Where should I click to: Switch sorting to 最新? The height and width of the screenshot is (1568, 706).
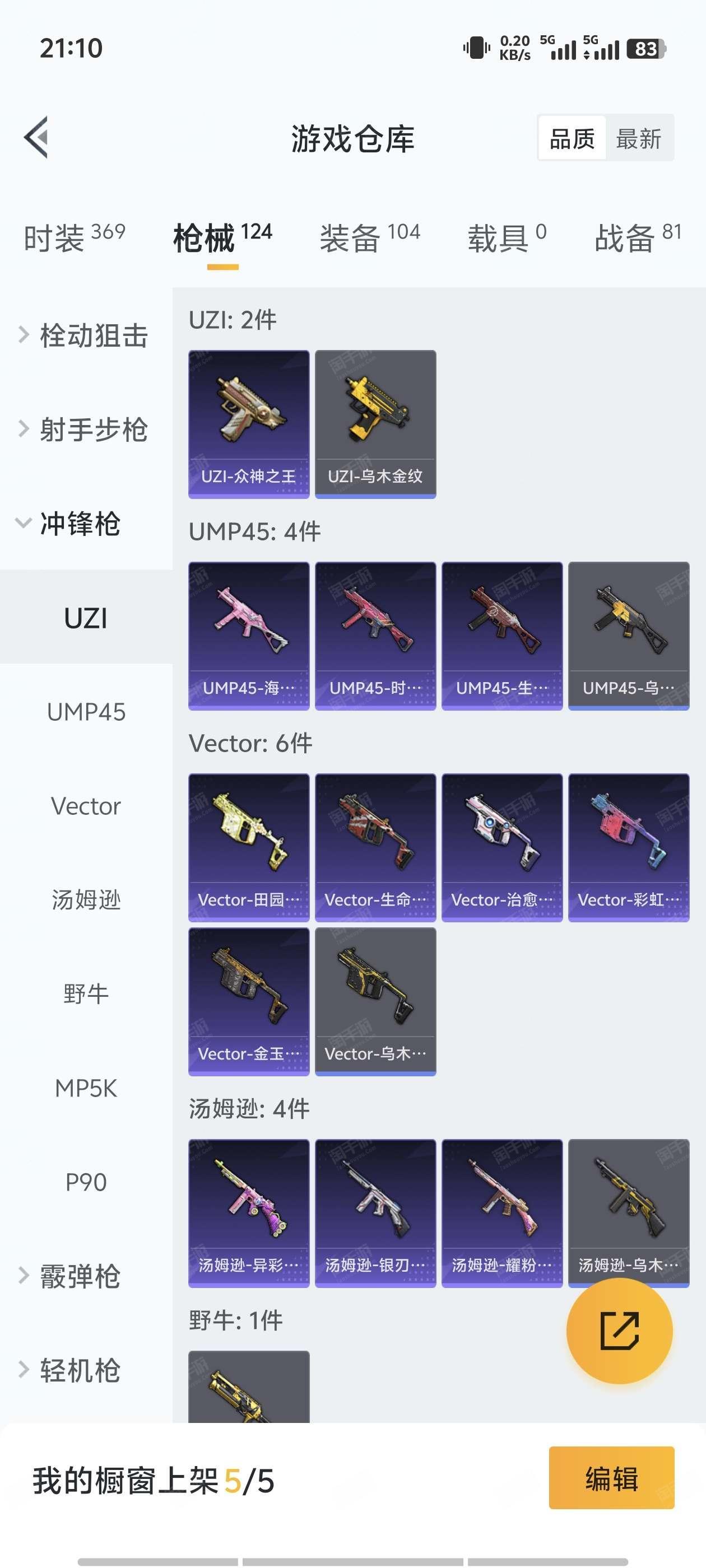(x=638, y=139)
